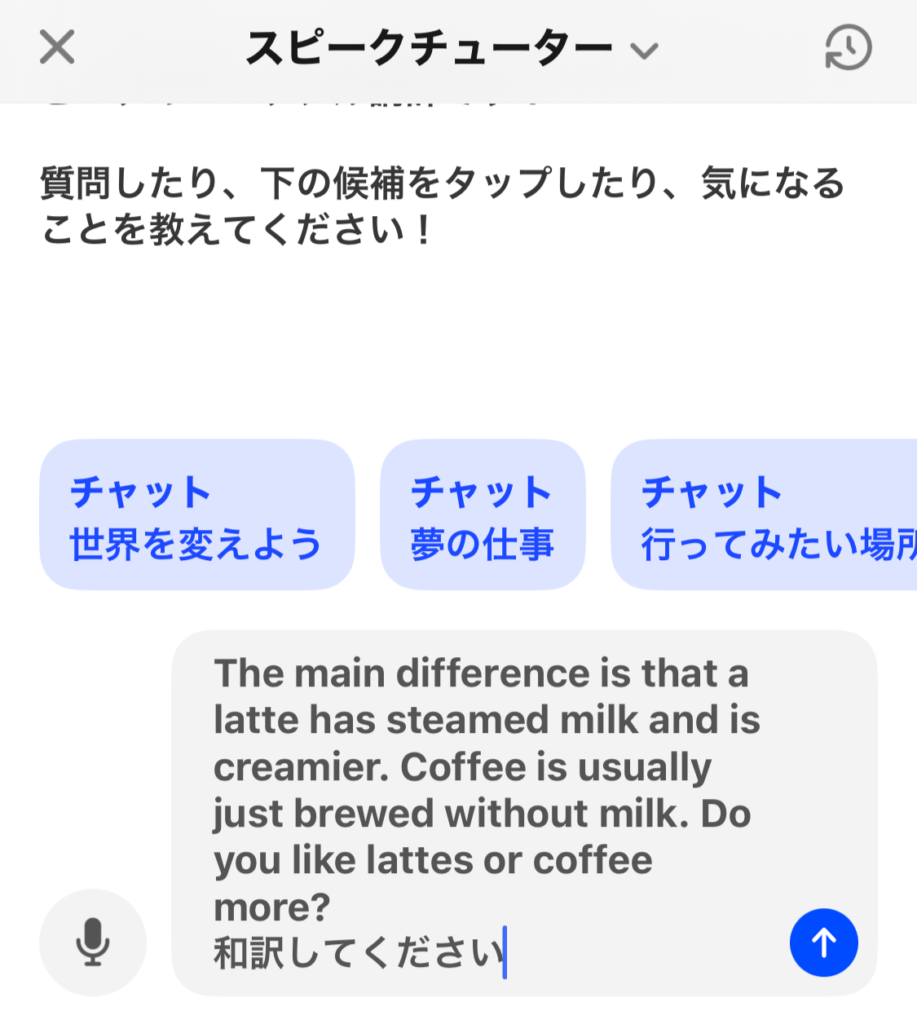Choose the 夢の仕事 chat suggestion
Image resolution: width=917 pixels, height=1024 pixels.
tap(482, 515)
